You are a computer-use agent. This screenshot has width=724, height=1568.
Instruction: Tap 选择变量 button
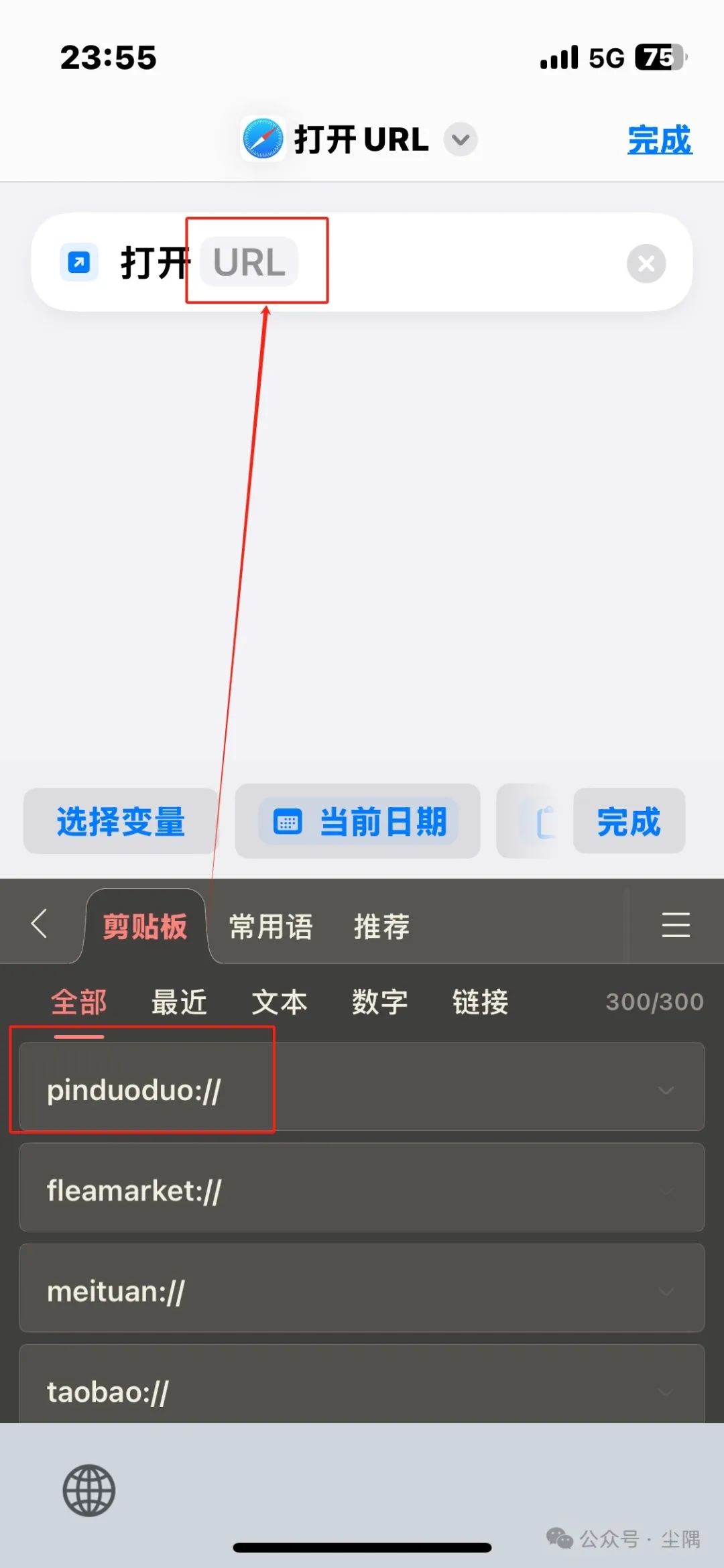coord(121,821)
